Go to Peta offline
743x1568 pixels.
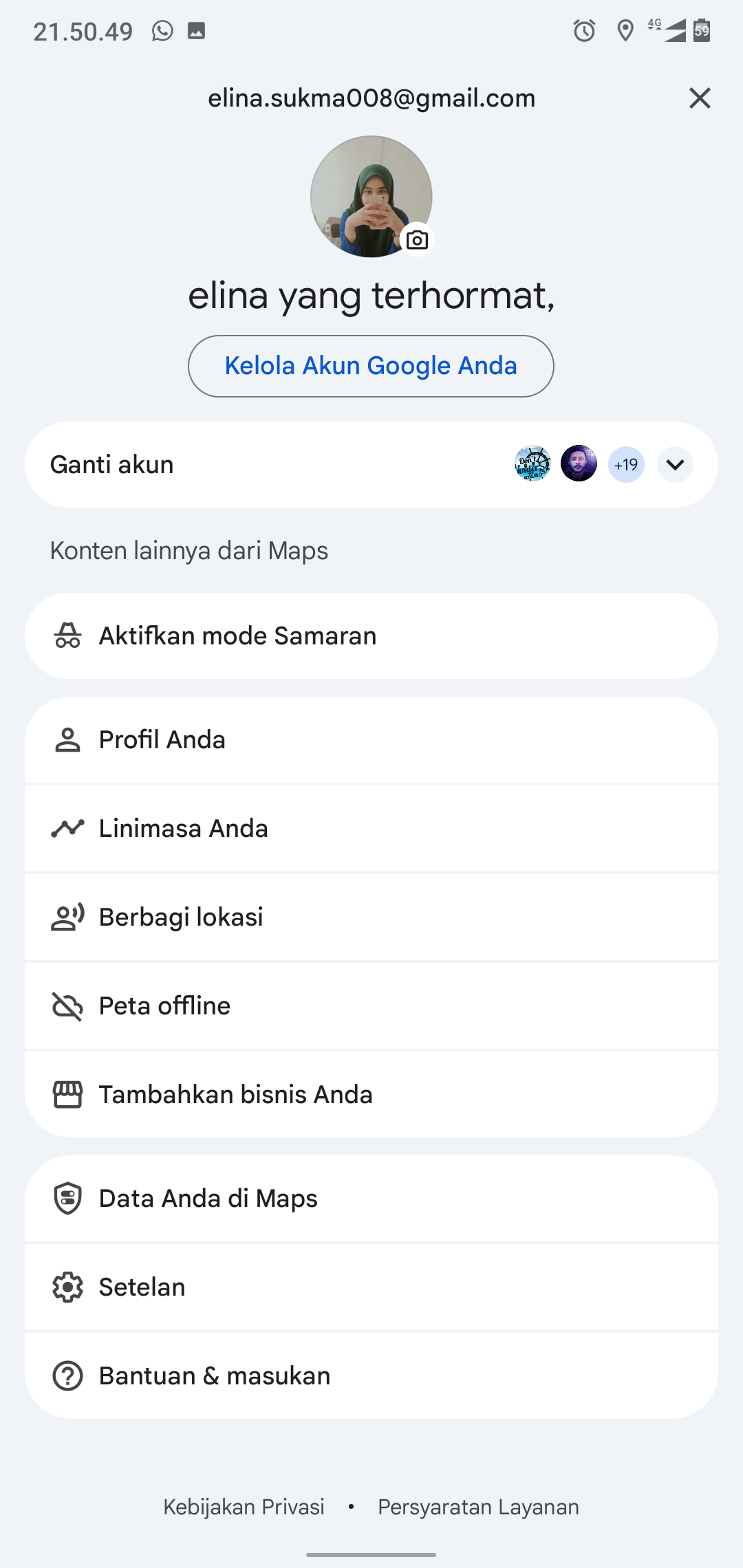371,1006
